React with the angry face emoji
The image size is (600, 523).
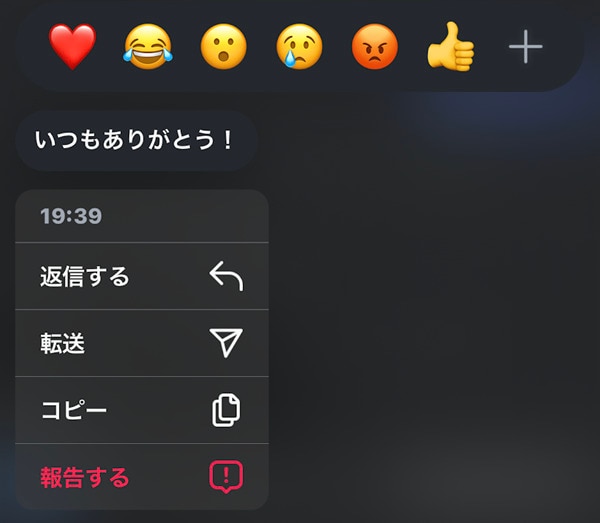[375, 47]
